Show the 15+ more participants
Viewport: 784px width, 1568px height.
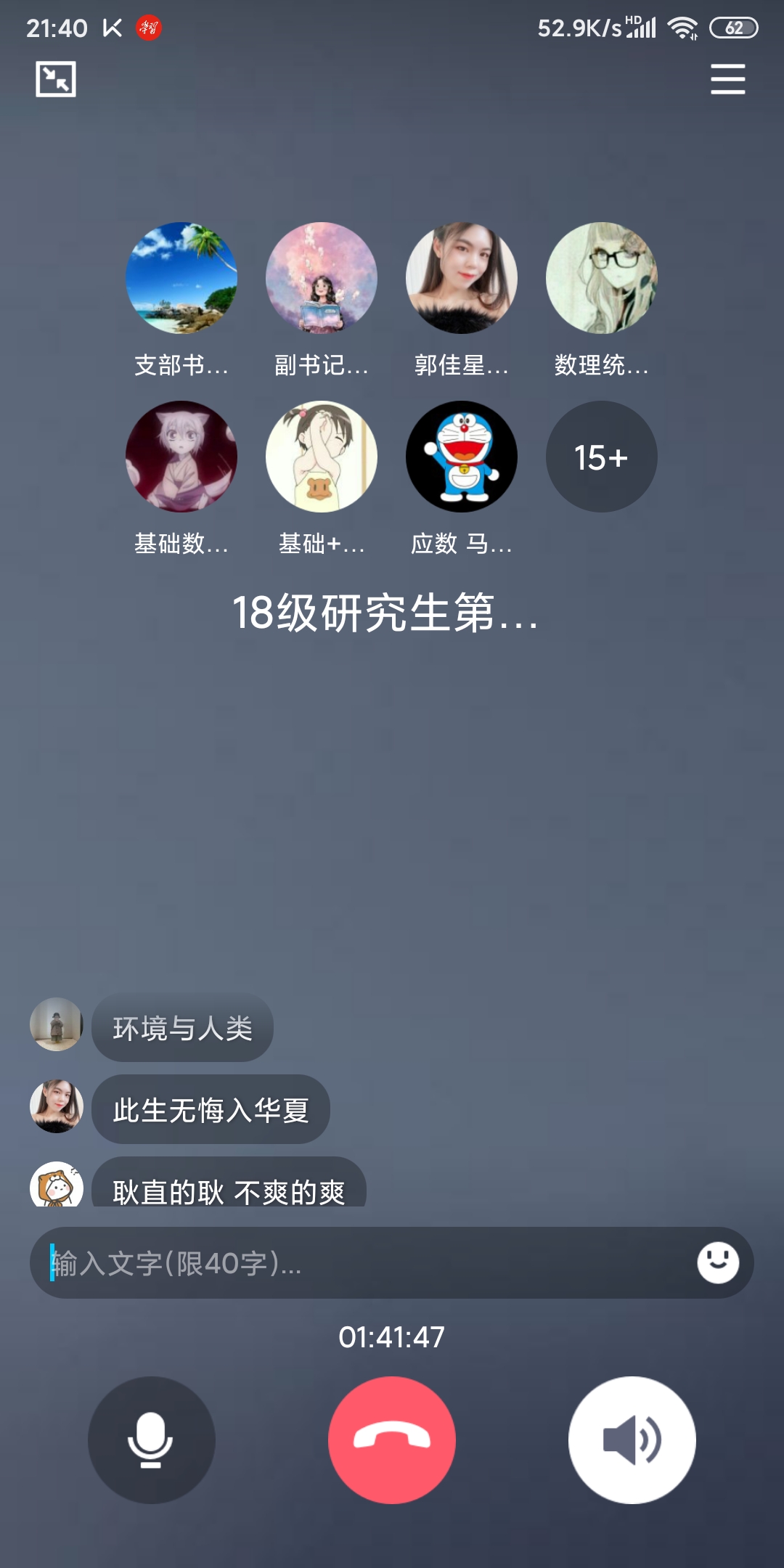[602, 457]
